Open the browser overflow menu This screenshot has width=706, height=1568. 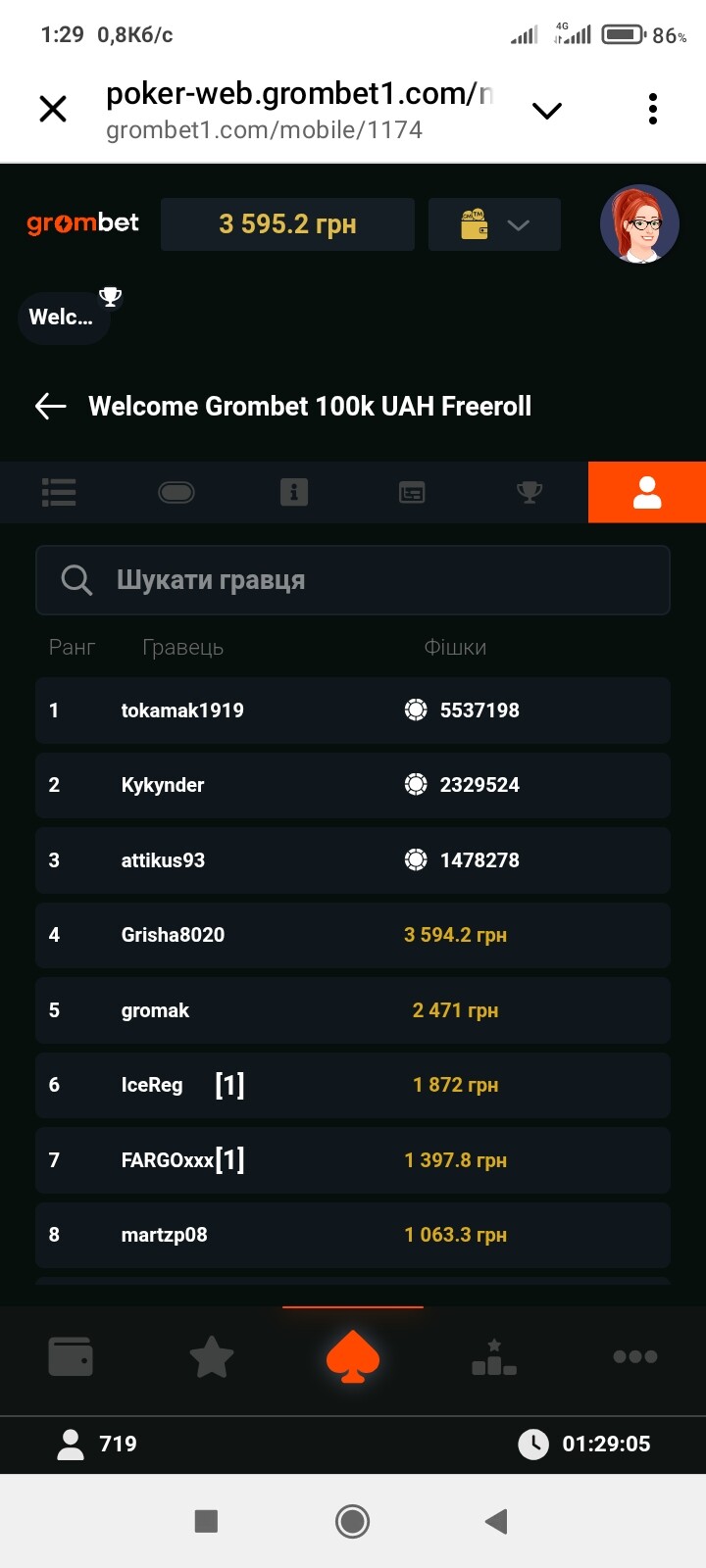click(x=652, y=109)
